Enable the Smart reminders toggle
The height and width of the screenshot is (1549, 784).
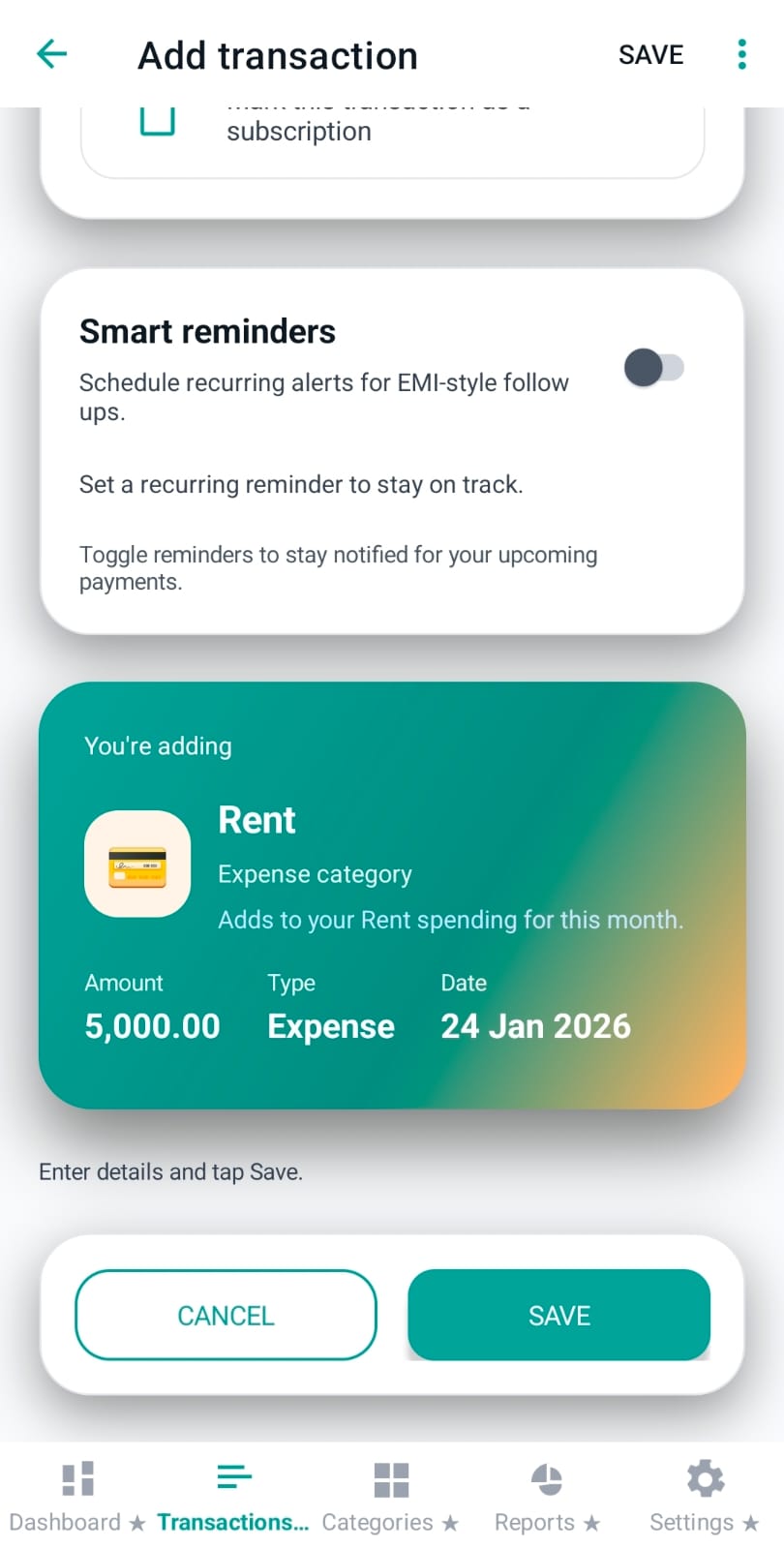pos(654,368)
